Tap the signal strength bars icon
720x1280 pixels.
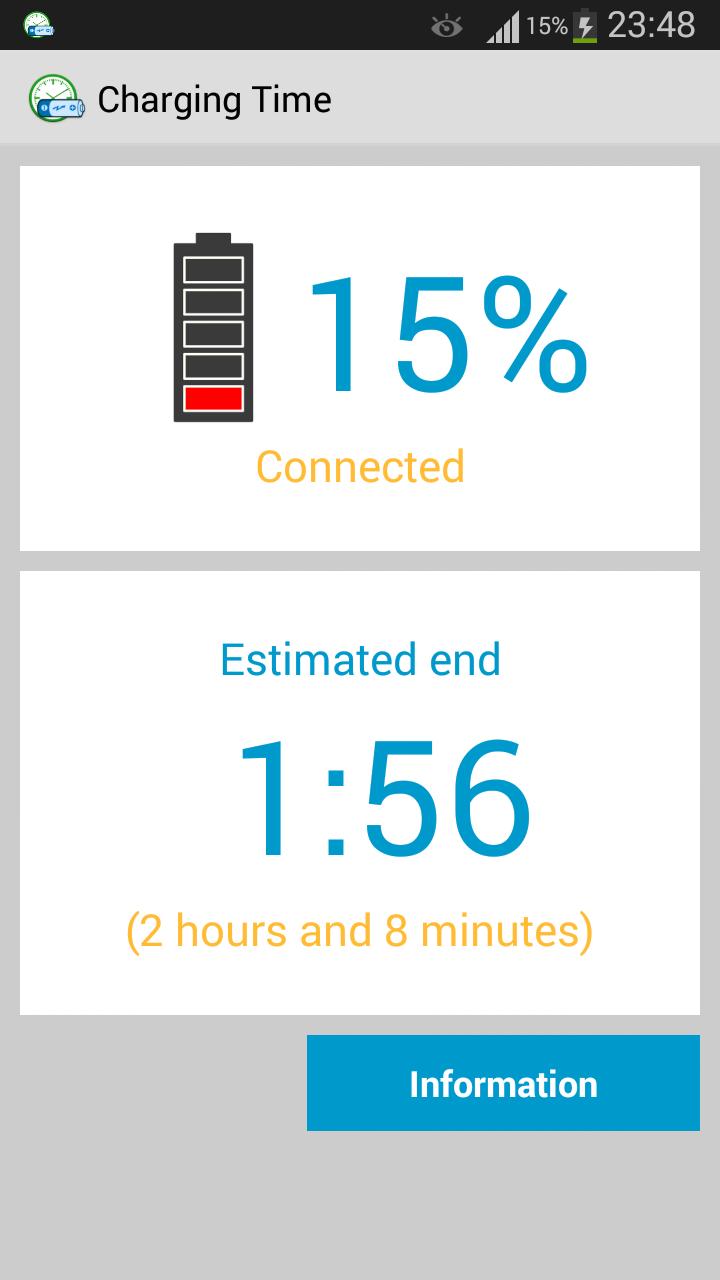pos(505,27)
